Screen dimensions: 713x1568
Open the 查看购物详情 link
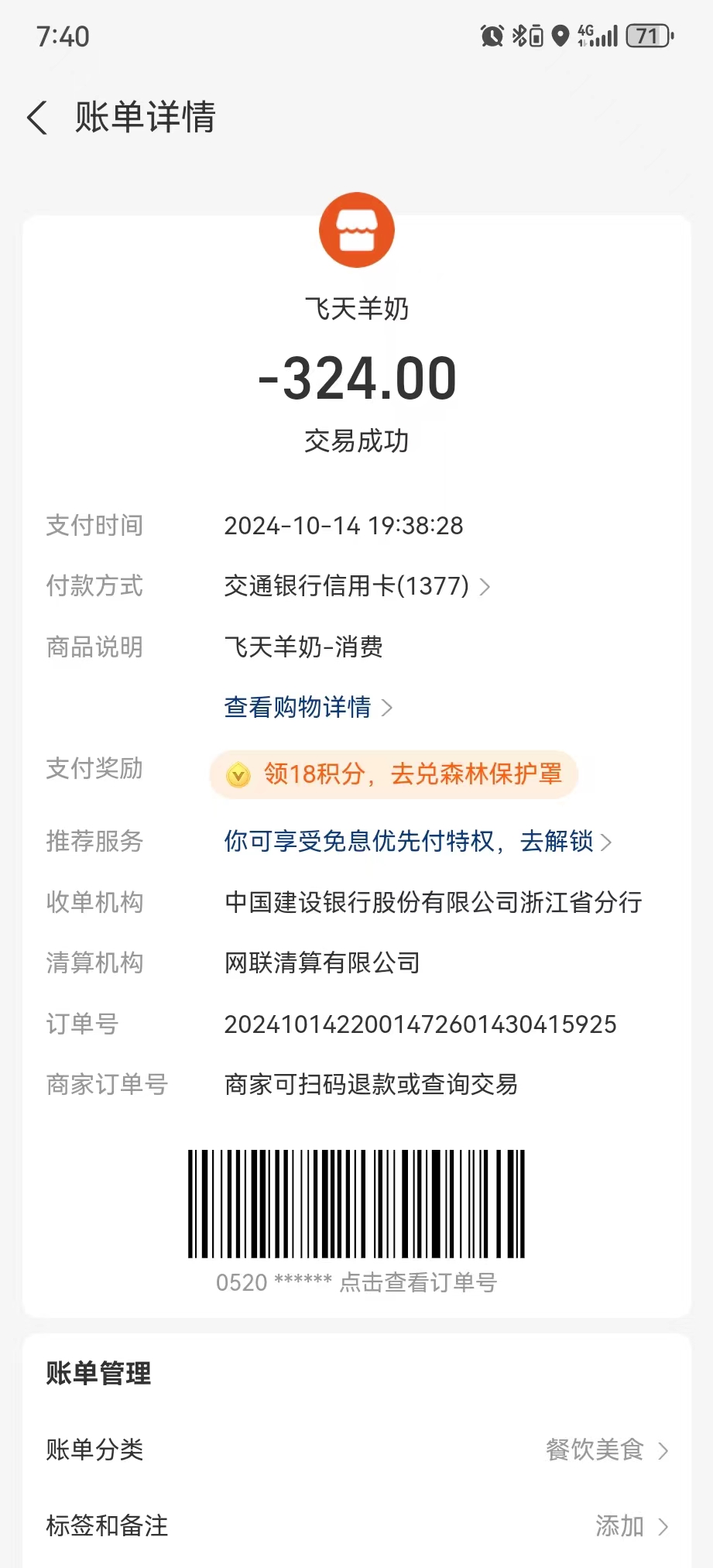(307, 707)
